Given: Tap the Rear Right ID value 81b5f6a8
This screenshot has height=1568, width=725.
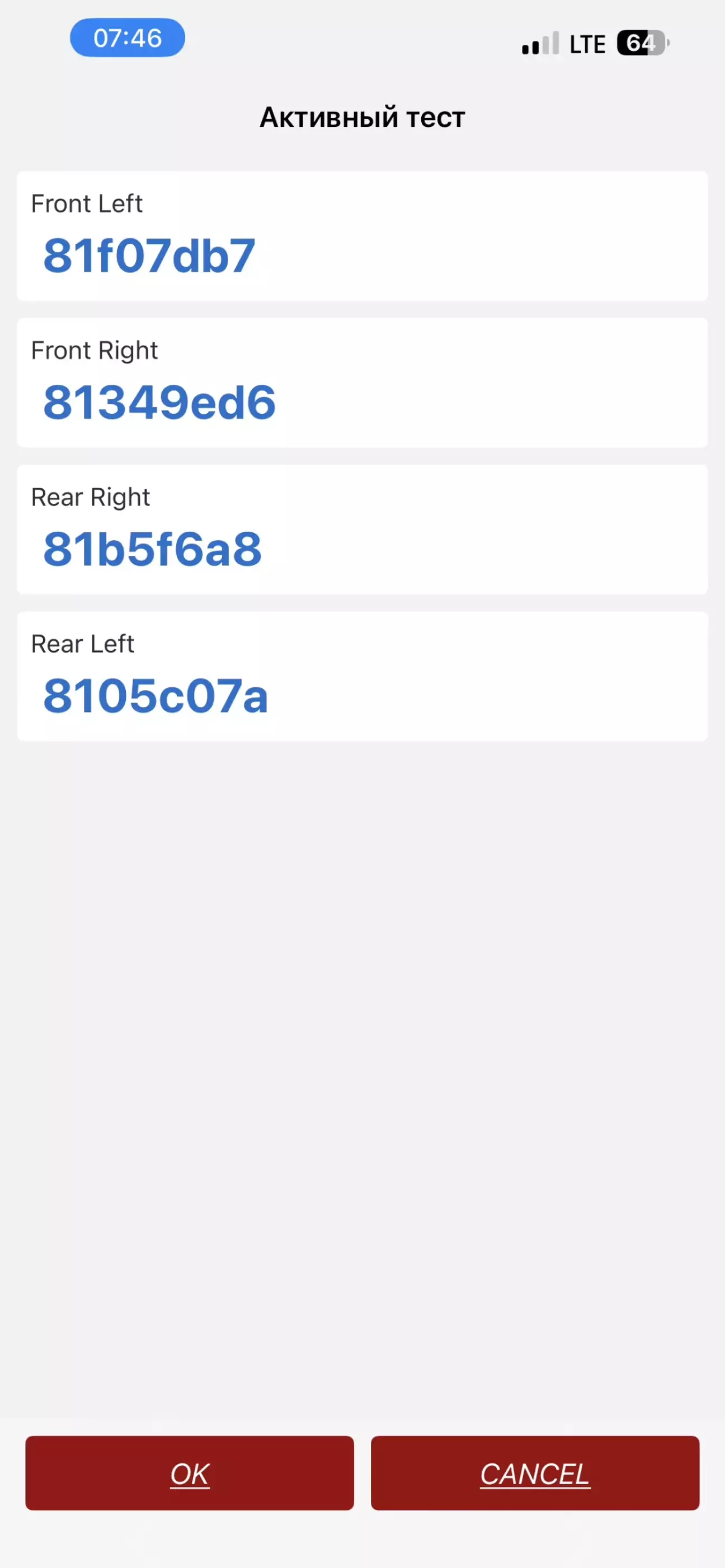Looking at the screenshot, I should coord(152,549).
